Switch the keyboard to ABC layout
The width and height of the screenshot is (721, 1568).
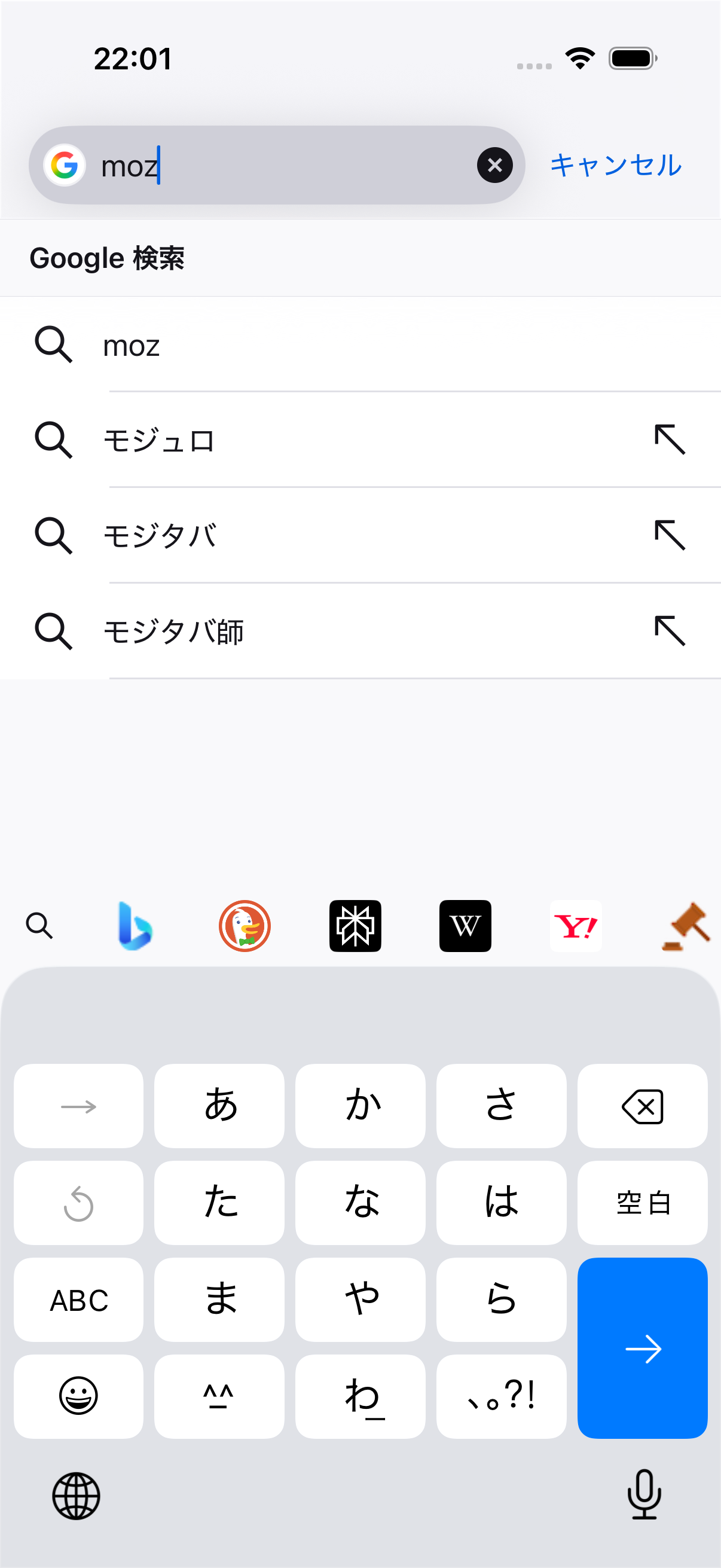78,1299
